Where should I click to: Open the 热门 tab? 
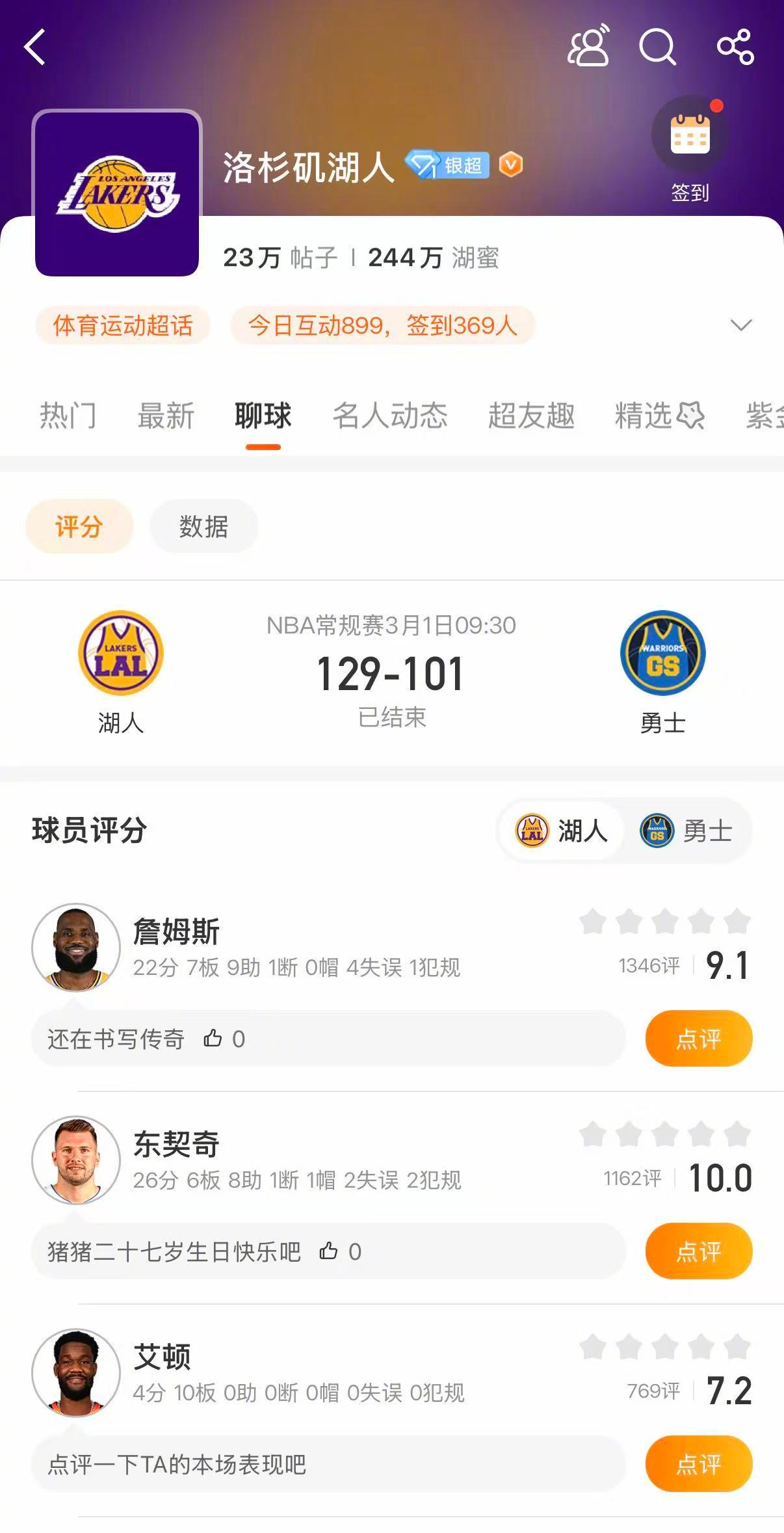tap(68, 416)
